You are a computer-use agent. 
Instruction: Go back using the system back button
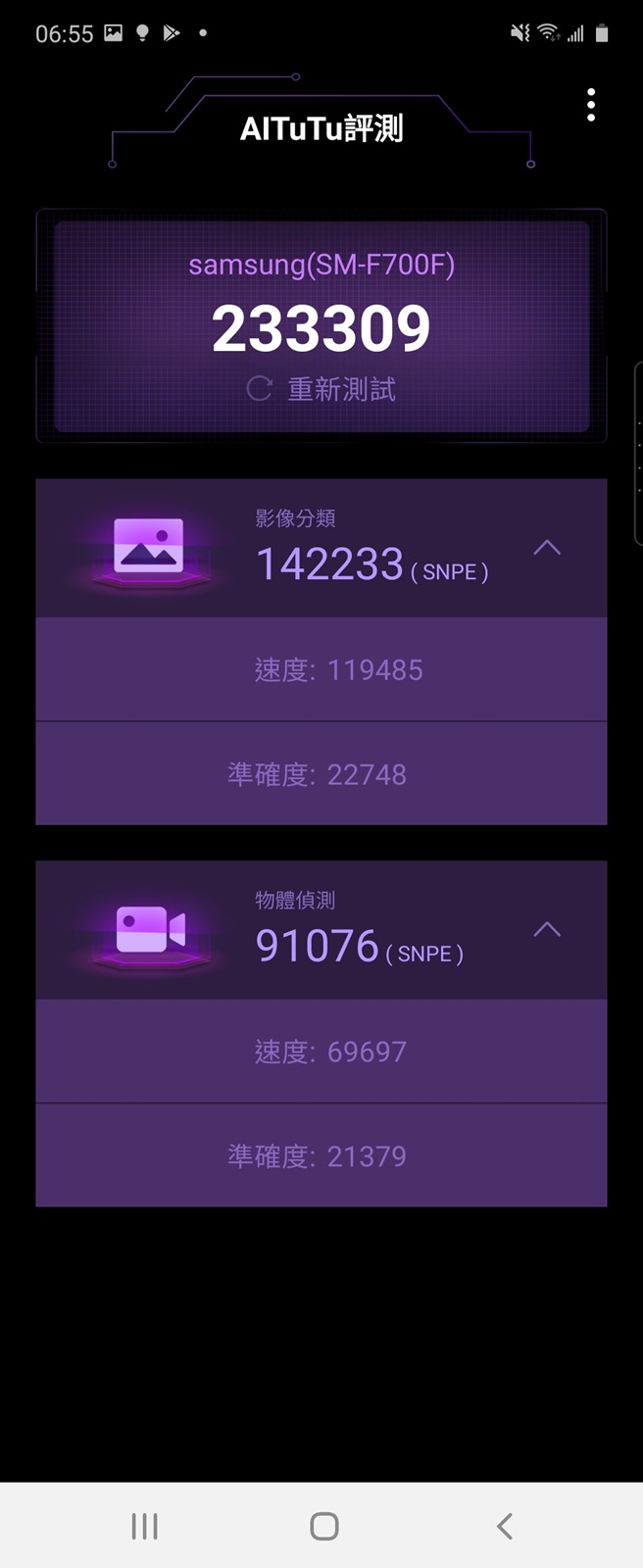point(504,1526)
